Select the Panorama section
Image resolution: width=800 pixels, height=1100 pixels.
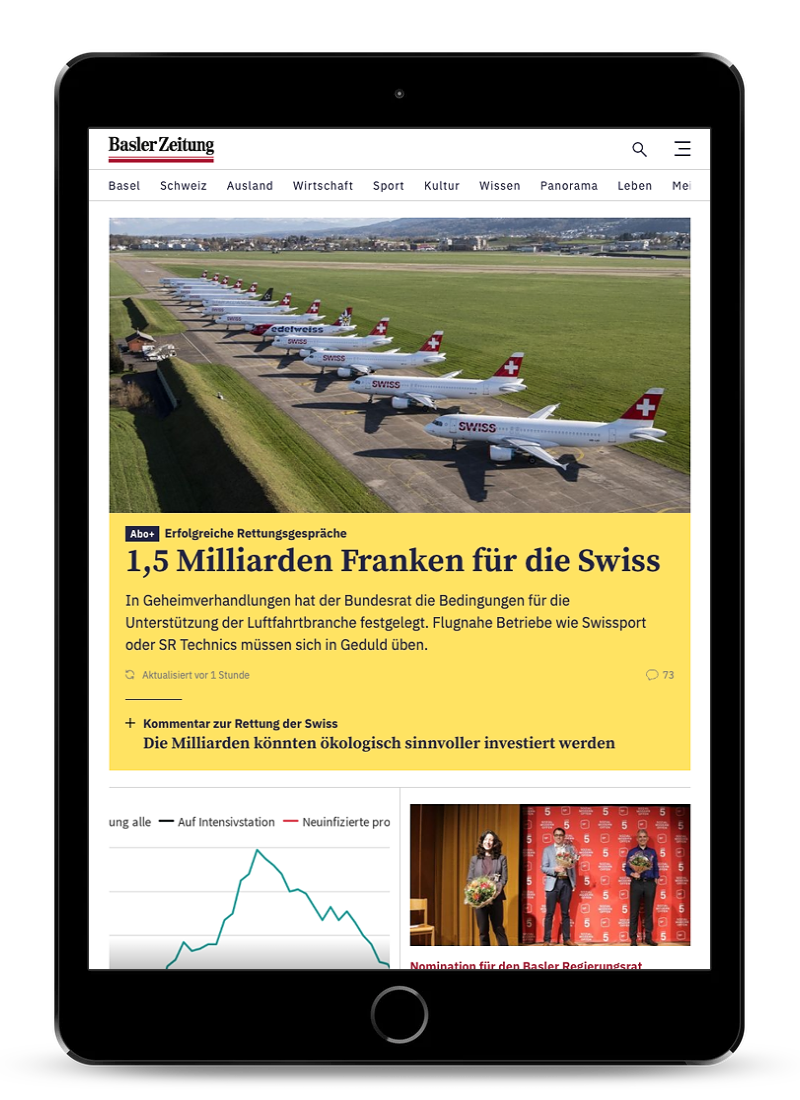(569, 186)
